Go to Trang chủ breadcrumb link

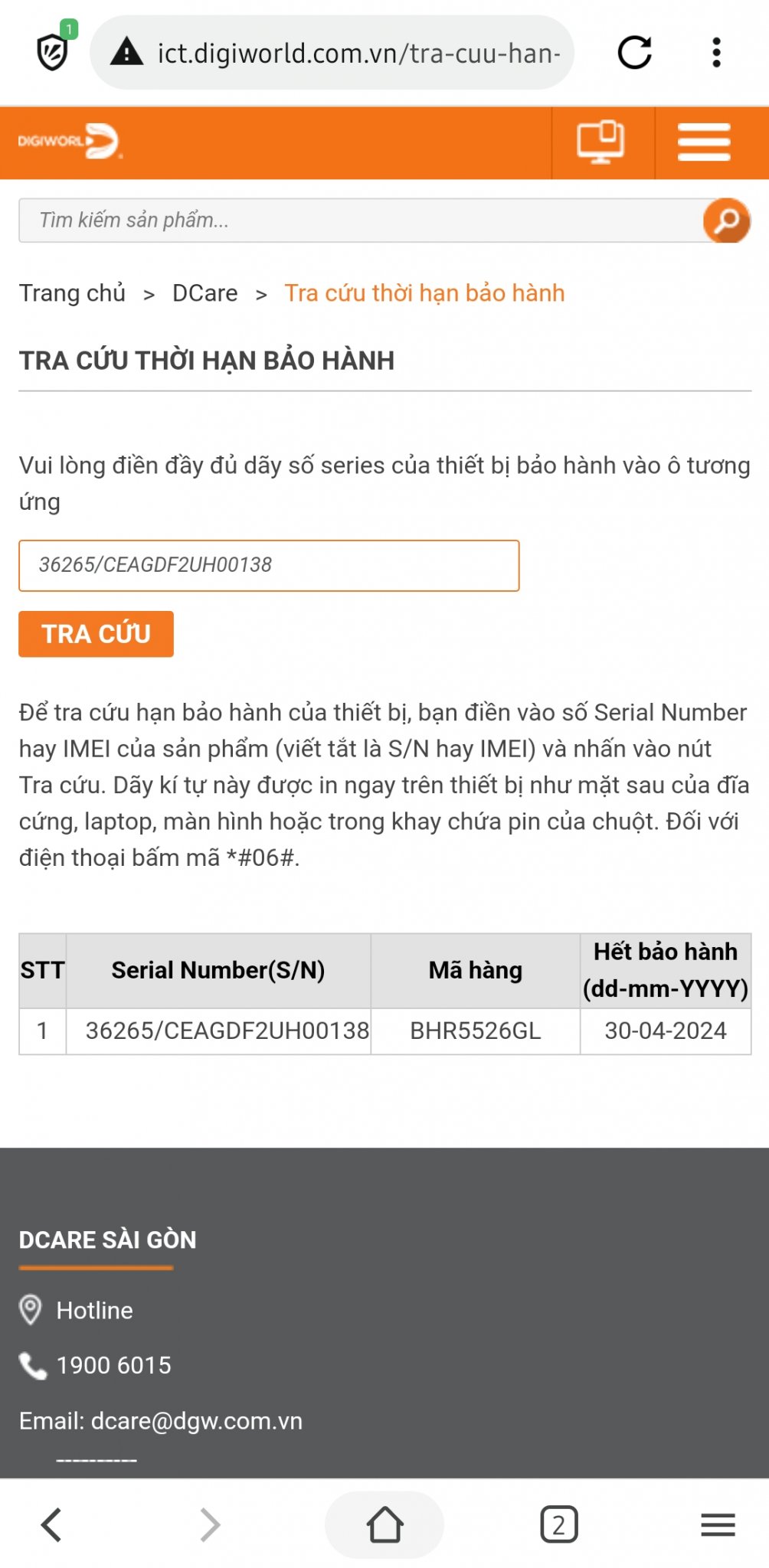tap(72, 293)
